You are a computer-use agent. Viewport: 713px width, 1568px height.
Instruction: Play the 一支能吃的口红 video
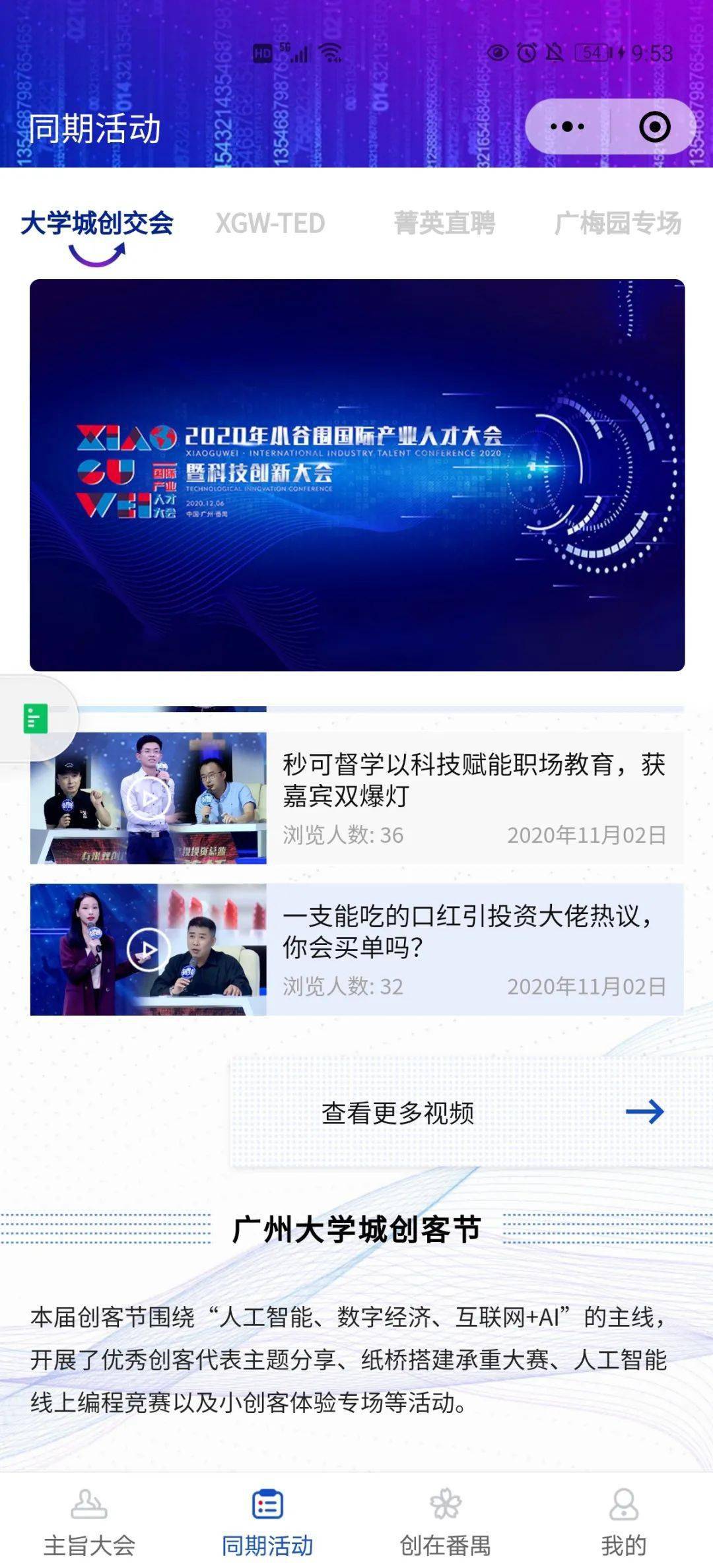pyautogui.click(x=149, y=949)
